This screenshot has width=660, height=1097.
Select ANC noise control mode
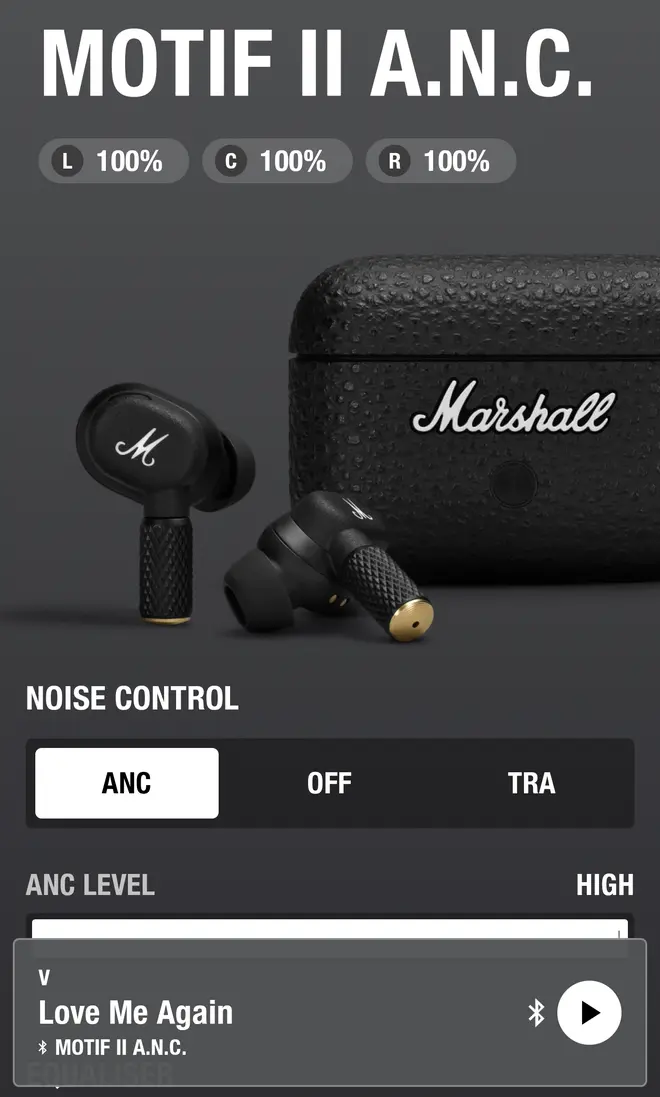point(127,783)
